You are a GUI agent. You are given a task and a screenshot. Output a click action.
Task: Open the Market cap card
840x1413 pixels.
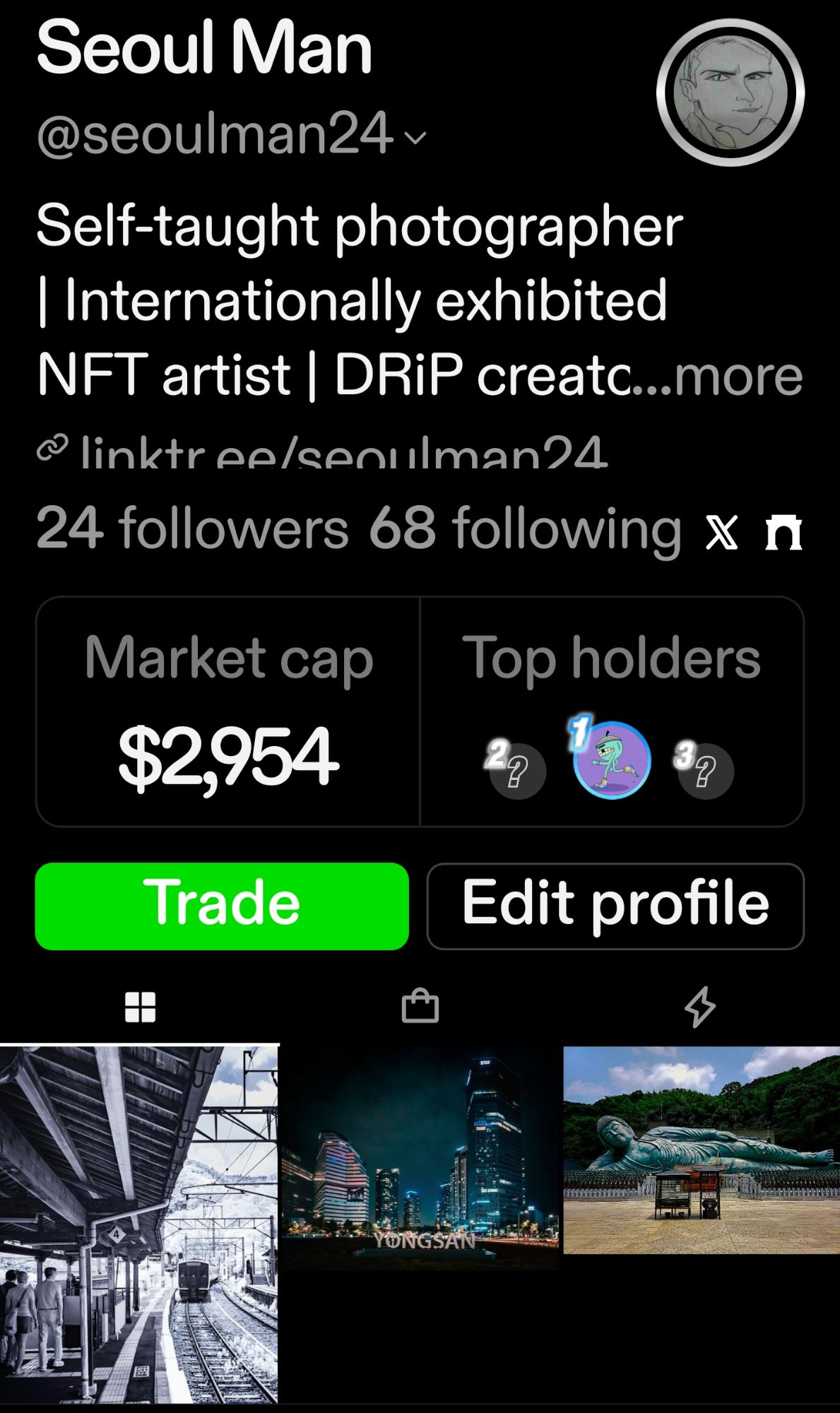click(228, 711)
